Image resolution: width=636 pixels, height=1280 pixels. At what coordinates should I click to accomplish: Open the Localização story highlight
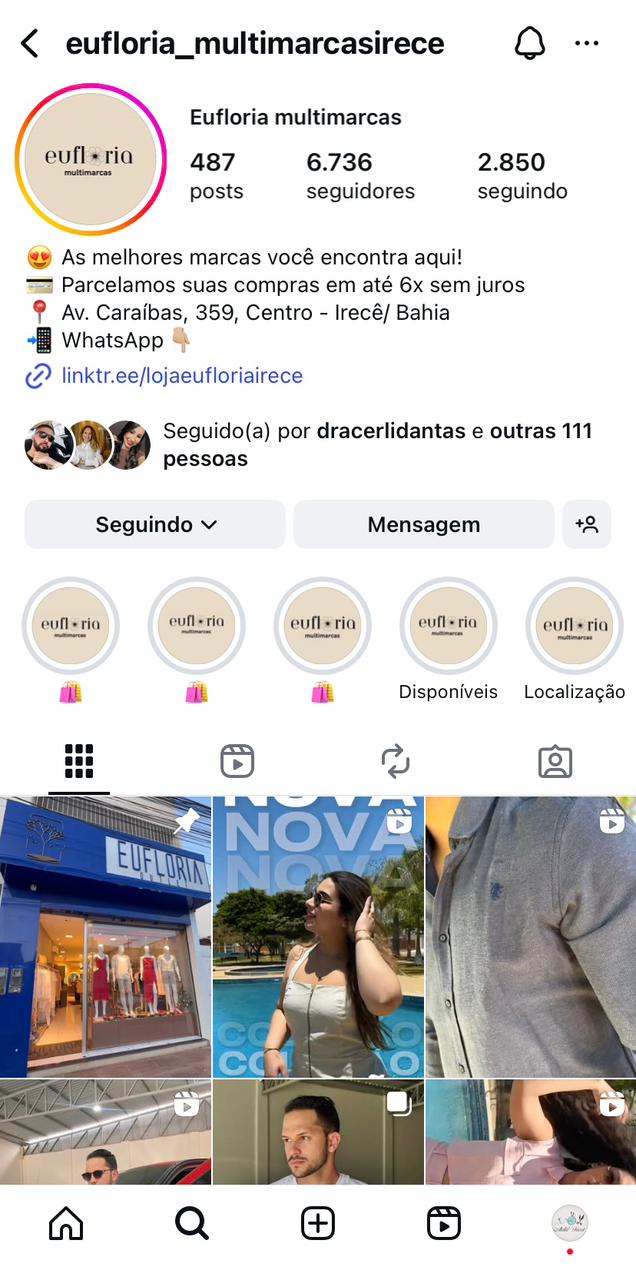pos(574,628)
